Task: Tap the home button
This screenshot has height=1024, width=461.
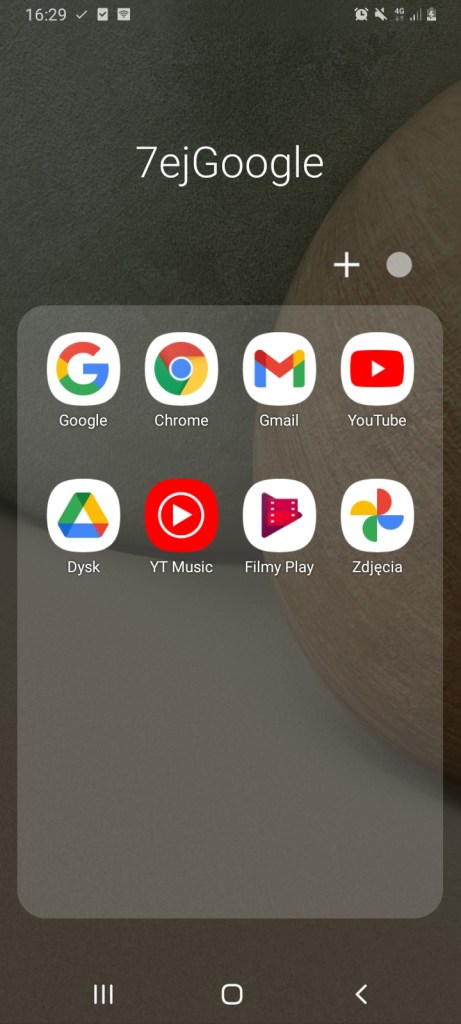Action: click(x=232, y=993)
